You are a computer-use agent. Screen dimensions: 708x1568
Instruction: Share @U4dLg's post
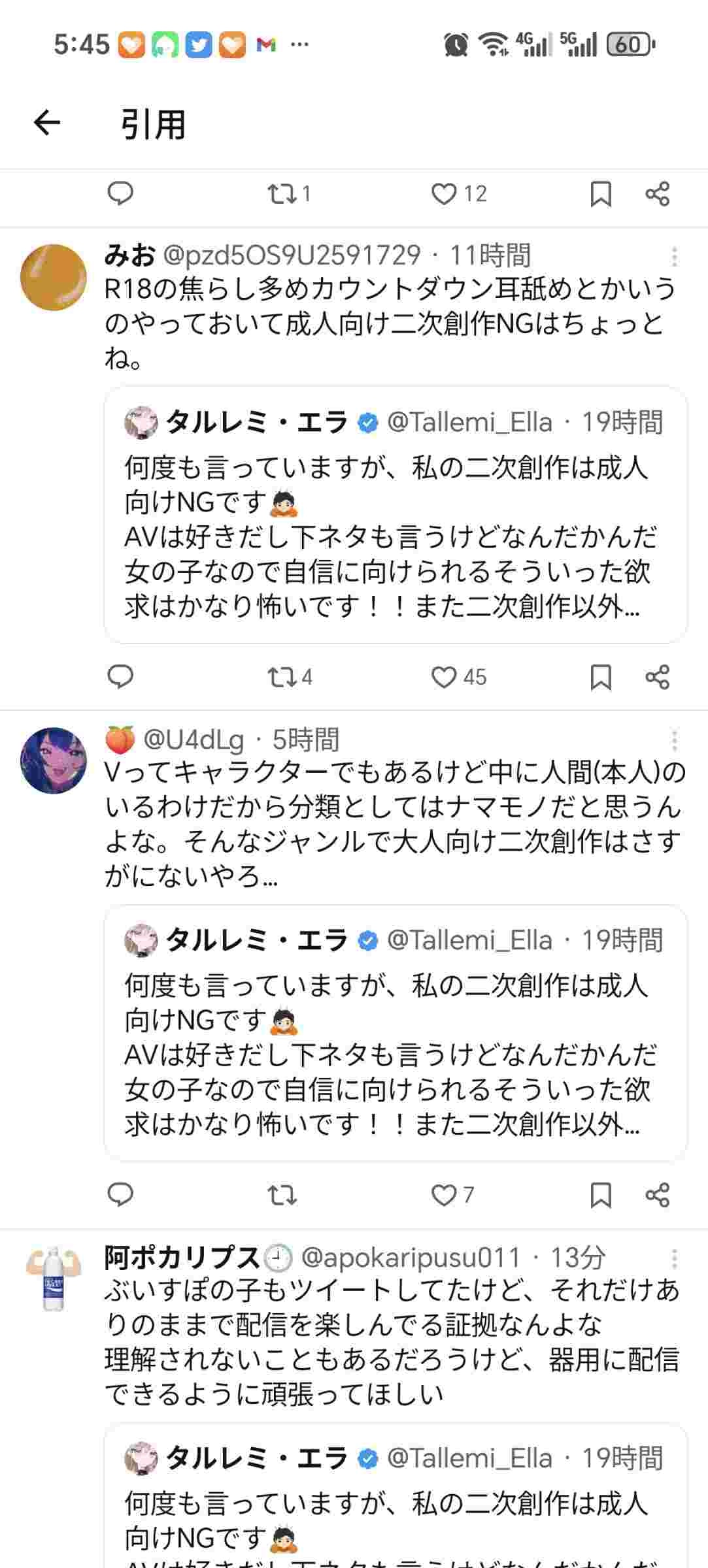[657, 1194]
